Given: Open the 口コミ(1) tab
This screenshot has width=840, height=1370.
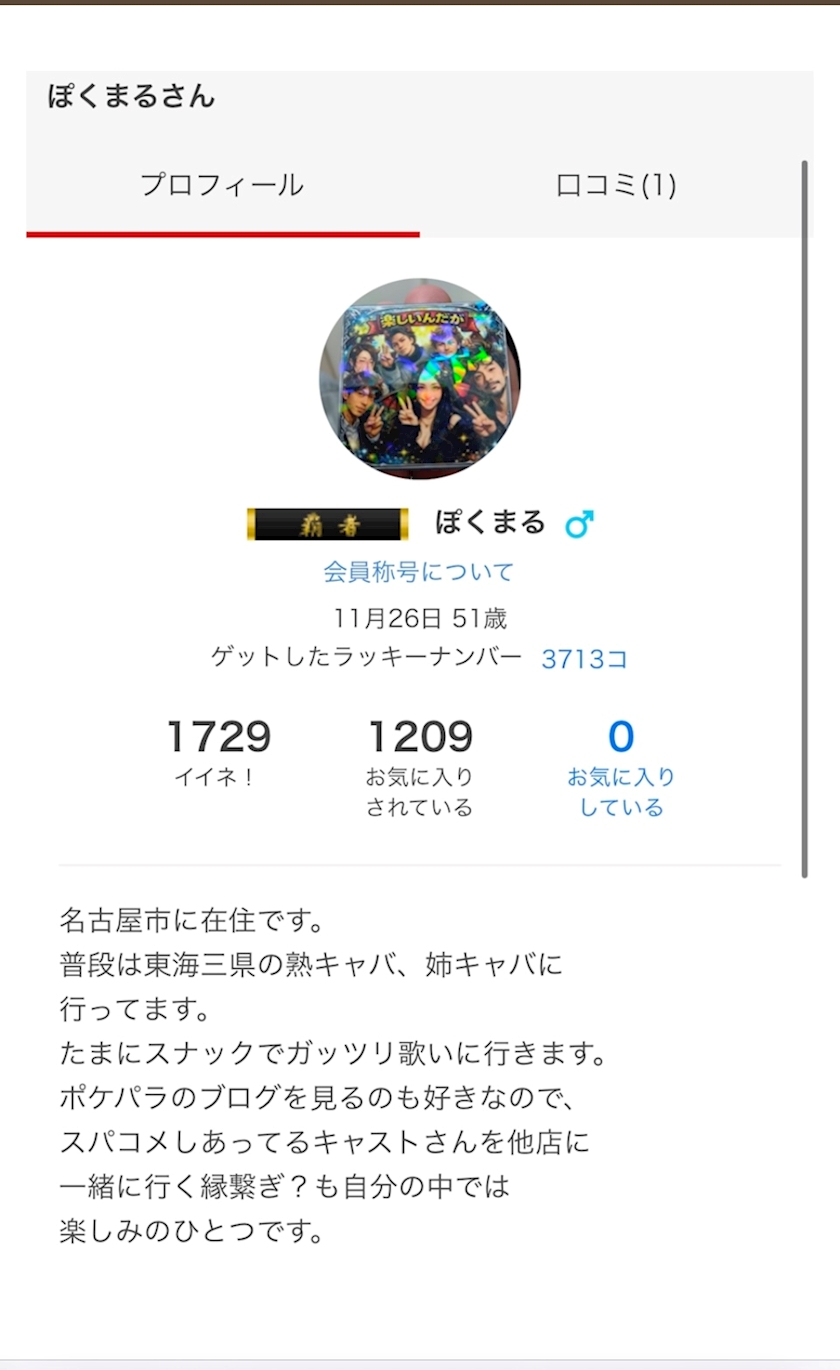Looking at the screenshot, I should pos(616,186).
